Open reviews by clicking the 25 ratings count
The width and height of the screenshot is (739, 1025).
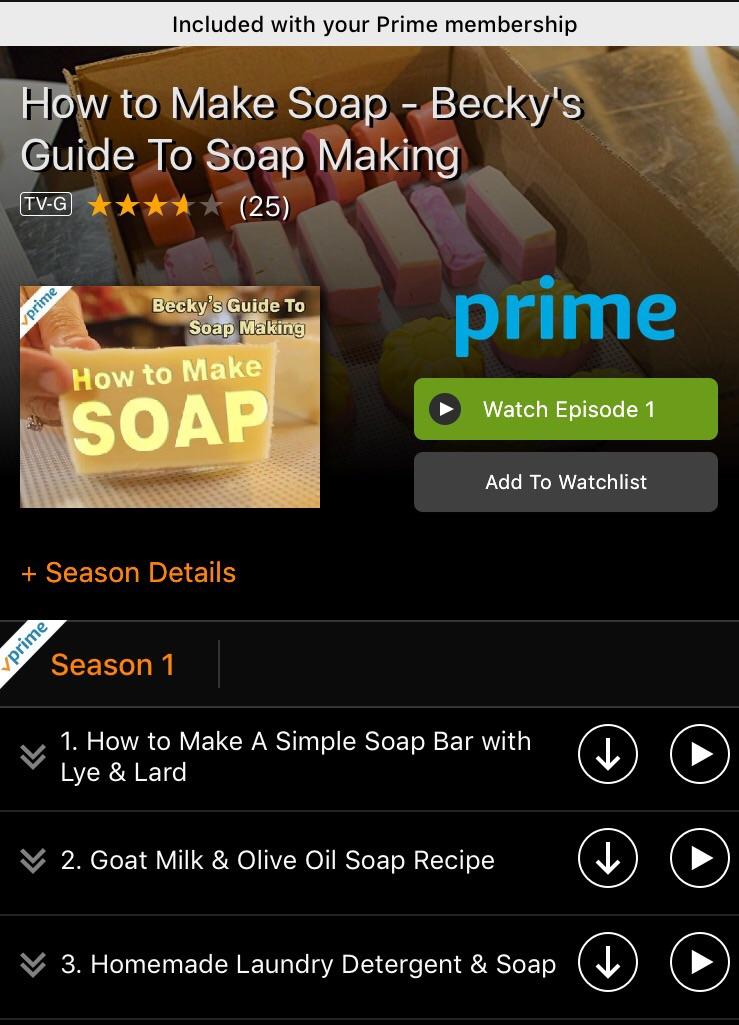click(263, 206)
